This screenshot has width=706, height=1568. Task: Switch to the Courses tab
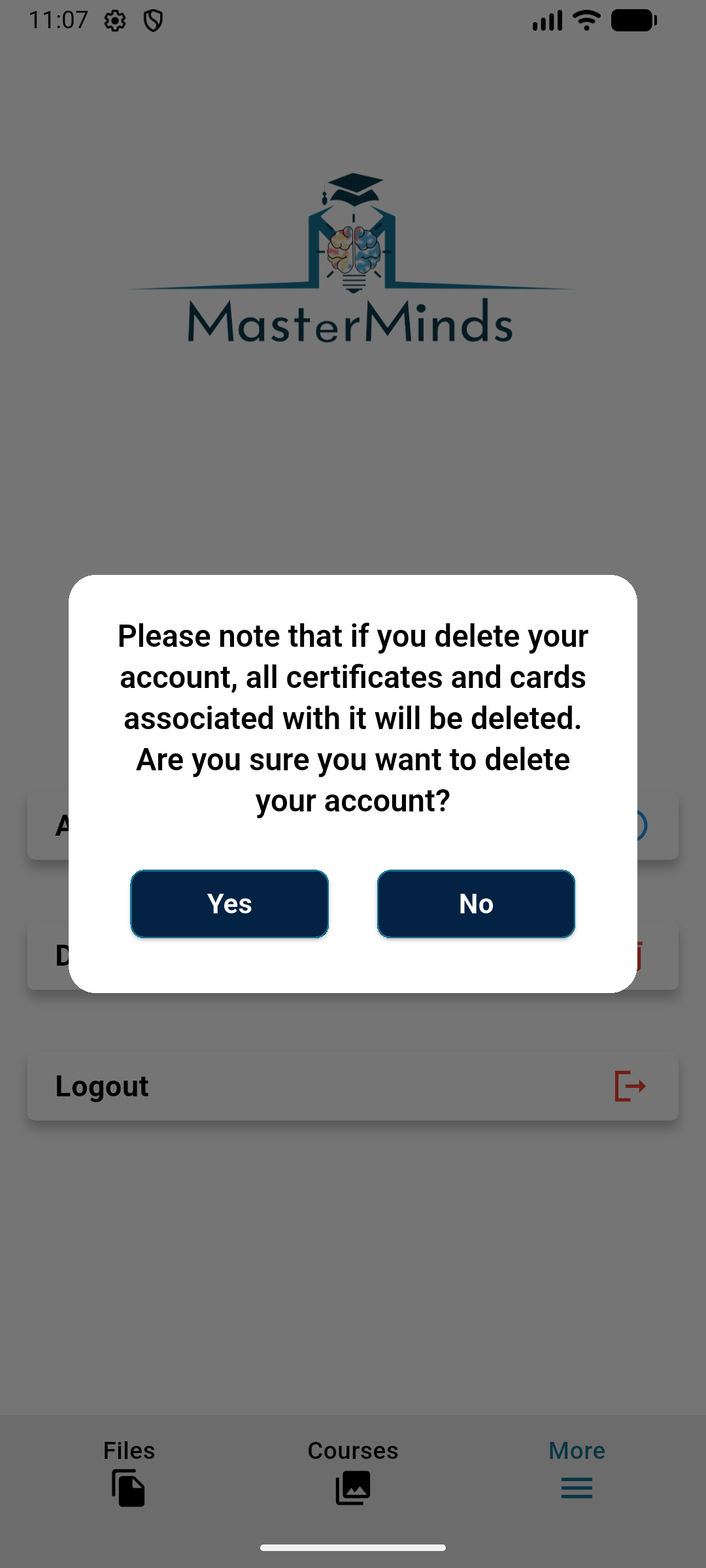pyautogui.click(x=352, y=1463)
